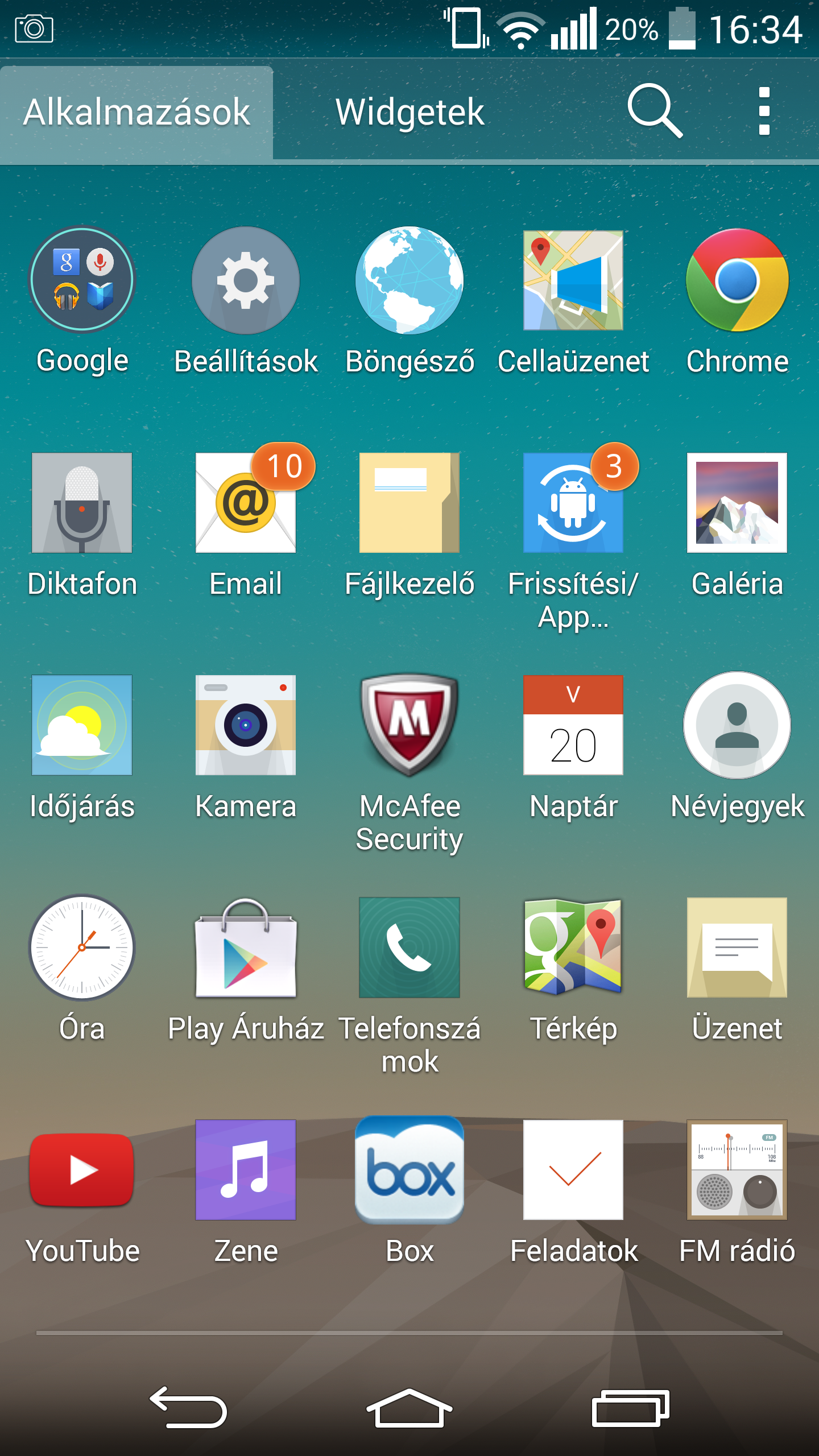Screen dimensions: 819x1456
Task: Open Térkép maps app
Action: 573,948
